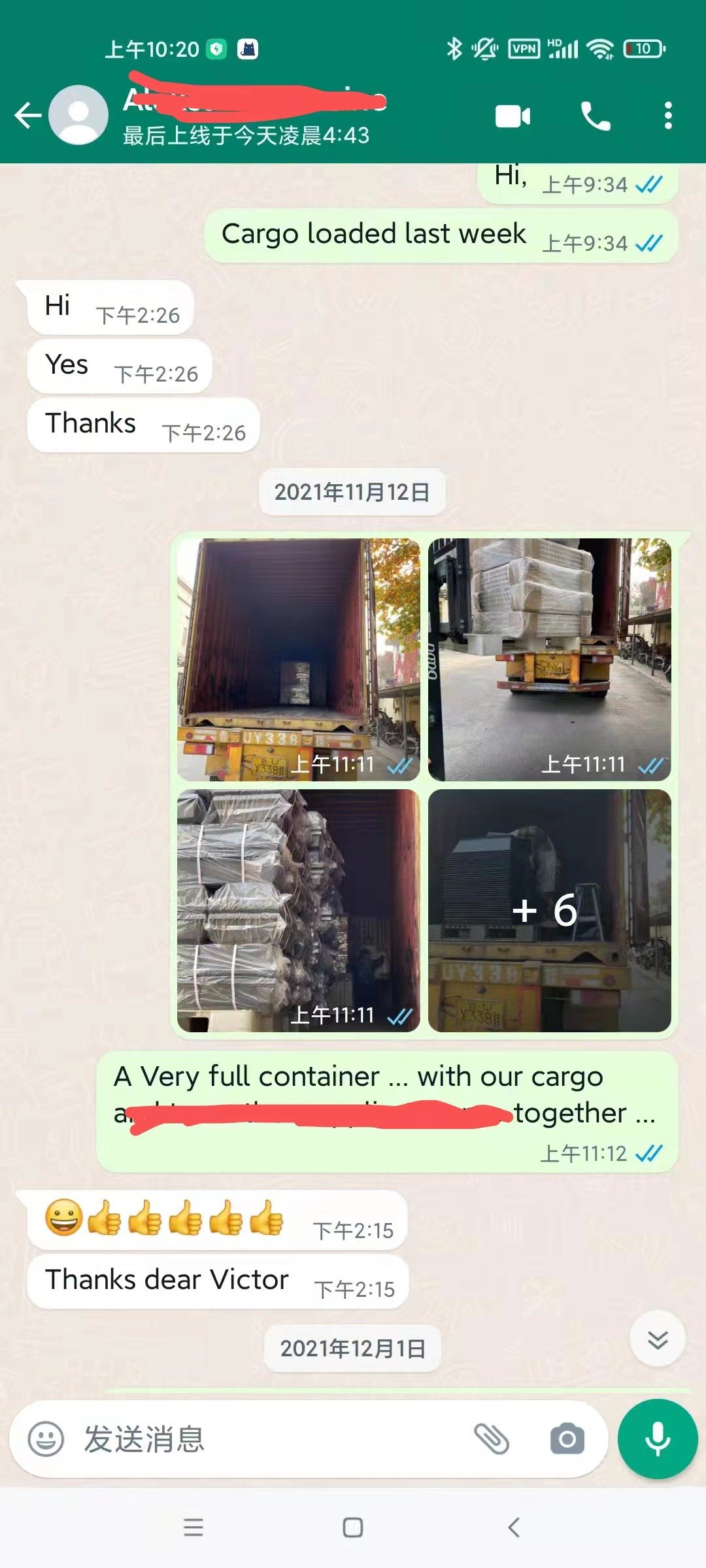The height and width of the screenshot is (1568, 706).
Task: Record a voice message
Action: tap(657, 1439)
